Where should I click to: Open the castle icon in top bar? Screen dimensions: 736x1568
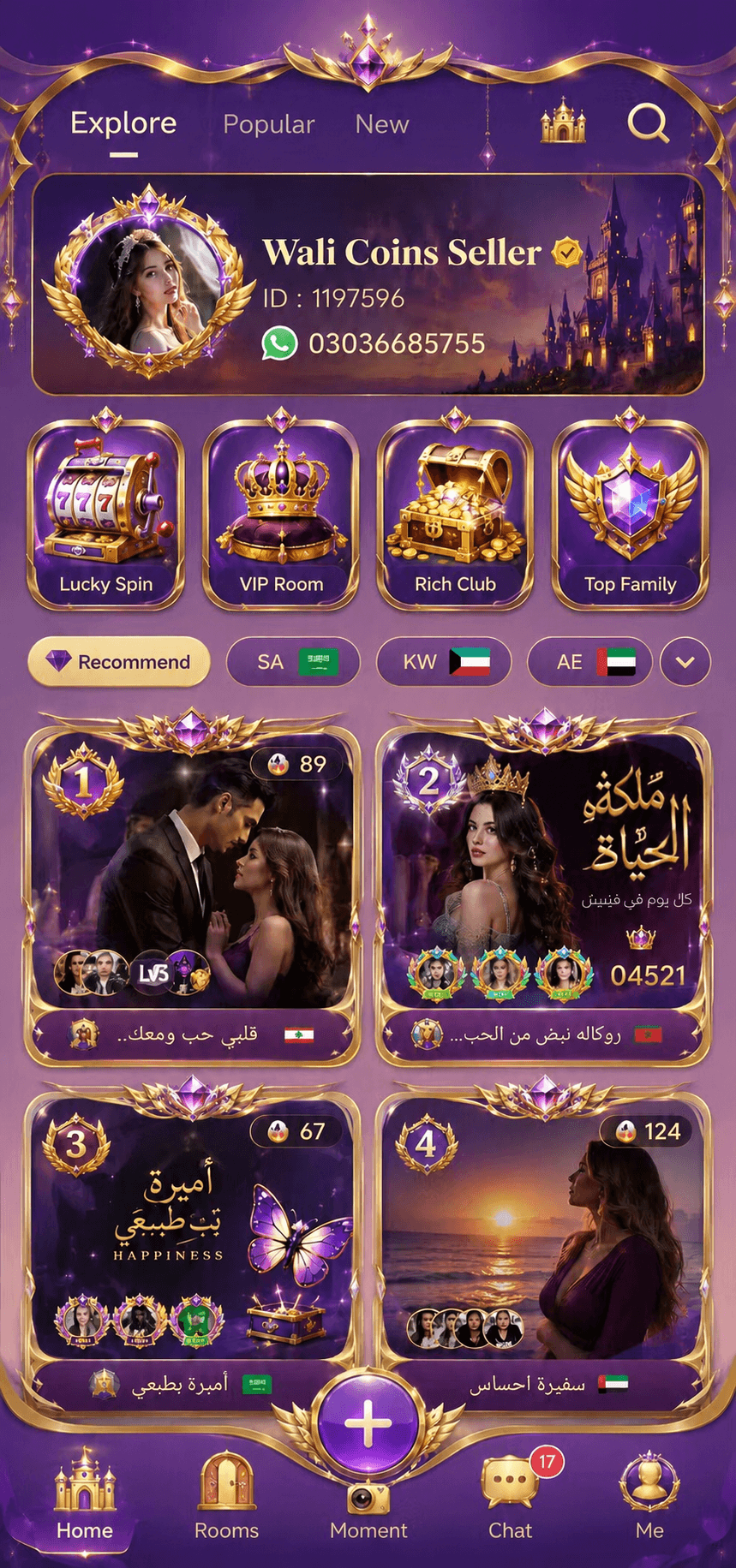click(x=564, y=121)
